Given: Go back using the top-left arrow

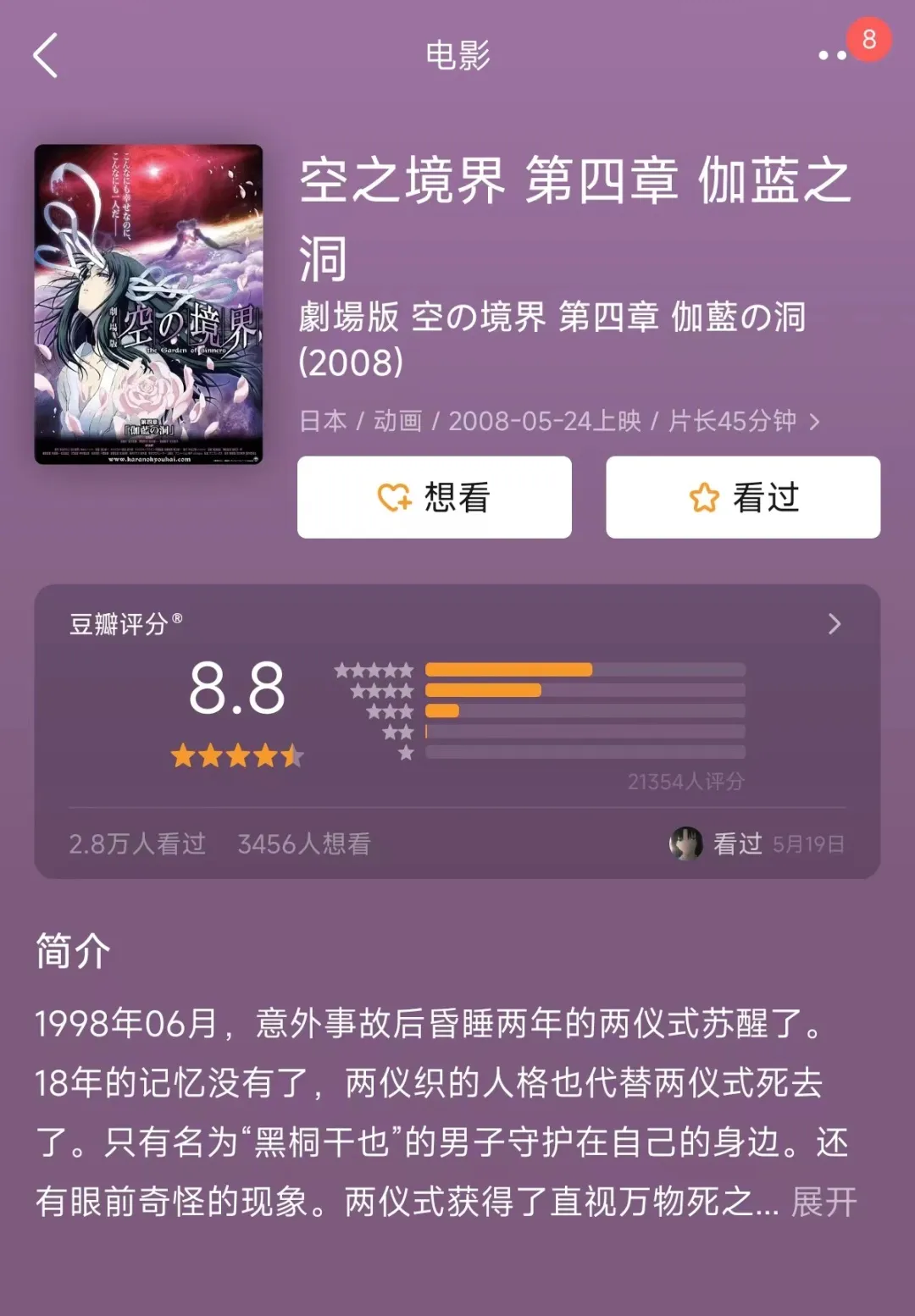Looking at the screenshot, I should coord(46,56).
